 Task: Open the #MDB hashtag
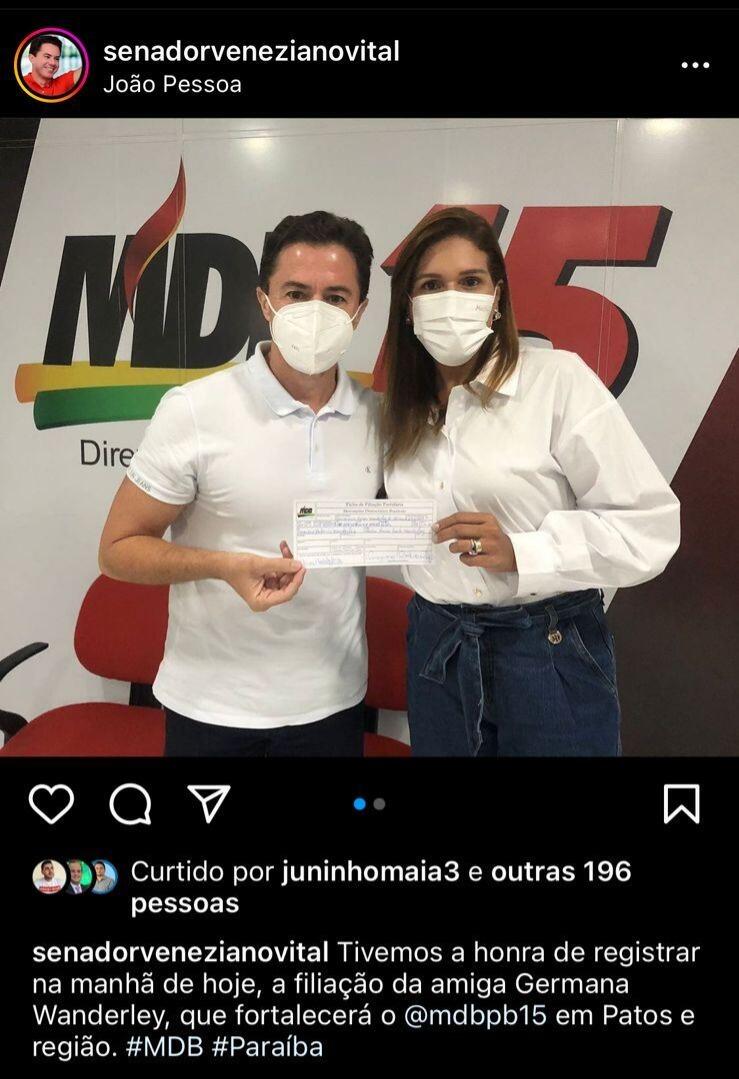click(x=165, y=1047)
